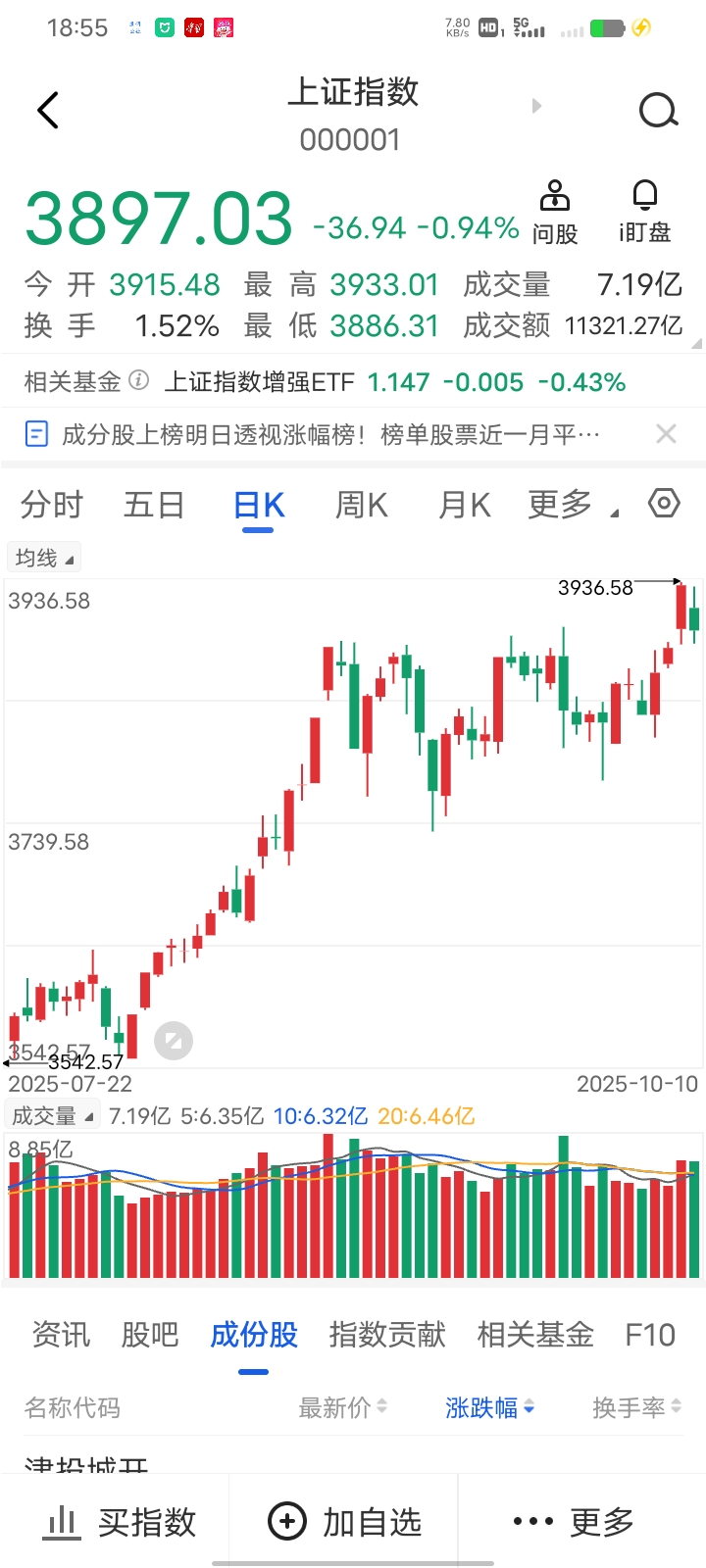Go back using the top-left arrow
The width and height of the screenshot is (706, 1568).
pos(48,111)
